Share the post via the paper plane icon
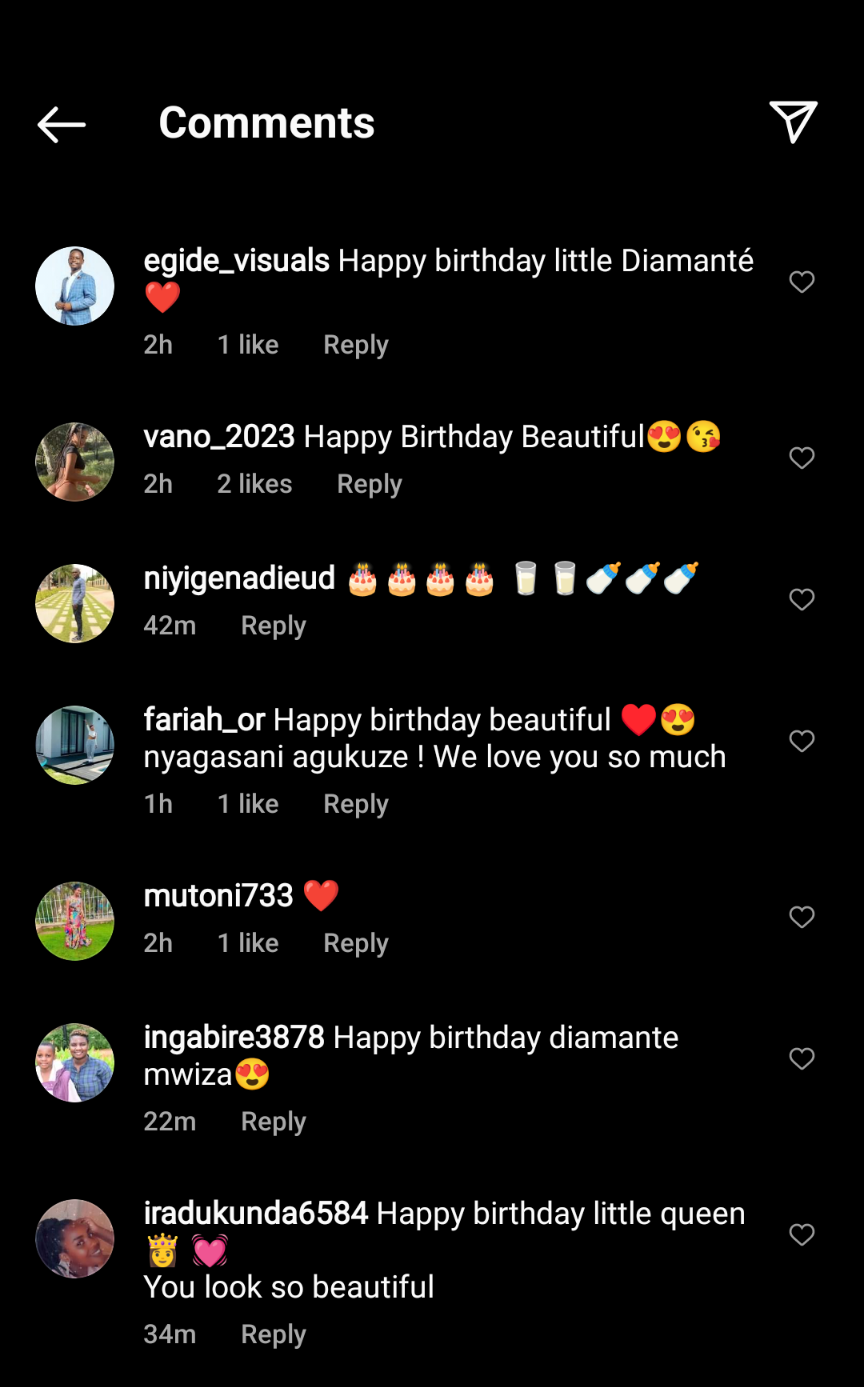This screenshot has height=1387, width=864. [793, 122]
